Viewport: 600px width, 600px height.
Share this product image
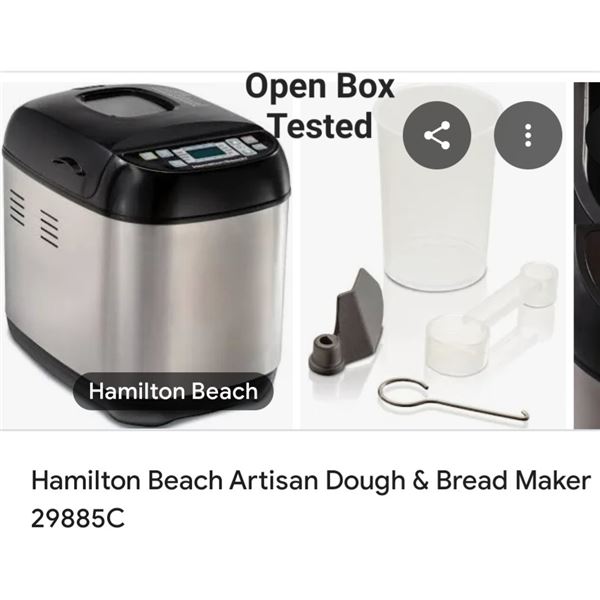437,137
